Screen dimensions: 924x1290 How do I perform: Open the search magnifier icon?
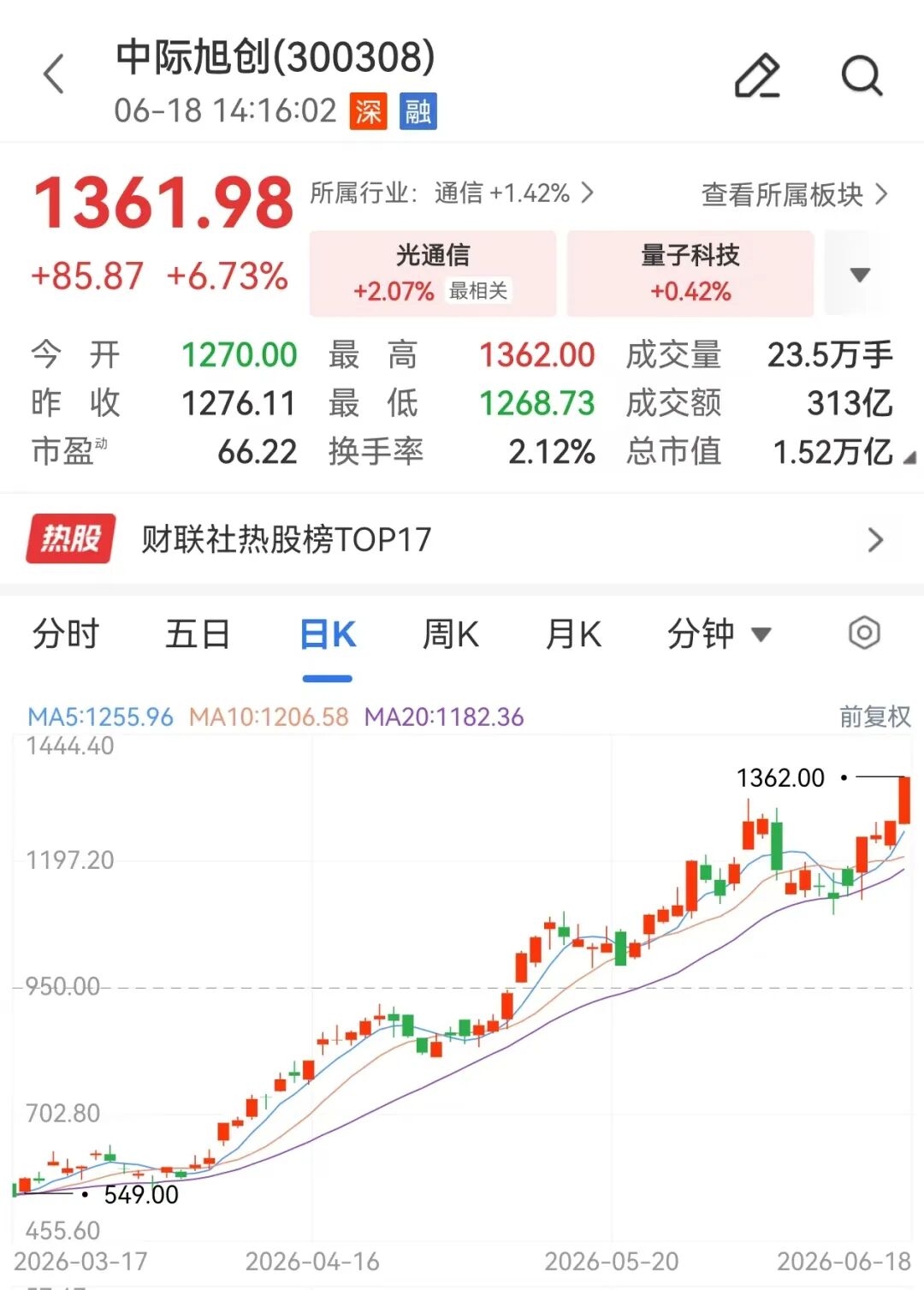(x=862, y=75)
